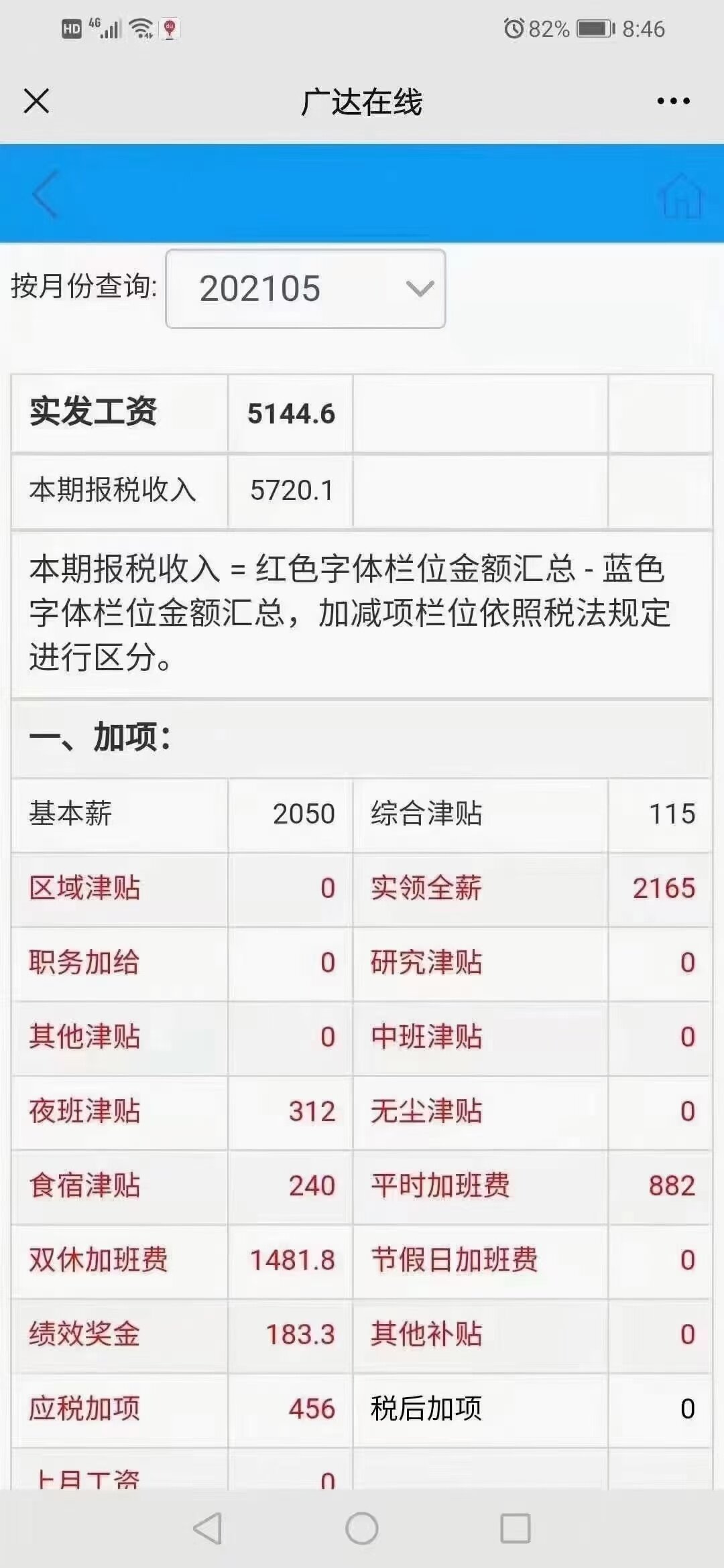Tap the system recent apps button
Image resolution: width=724 pixels, height=1568 pixels.
(516, 1528)
